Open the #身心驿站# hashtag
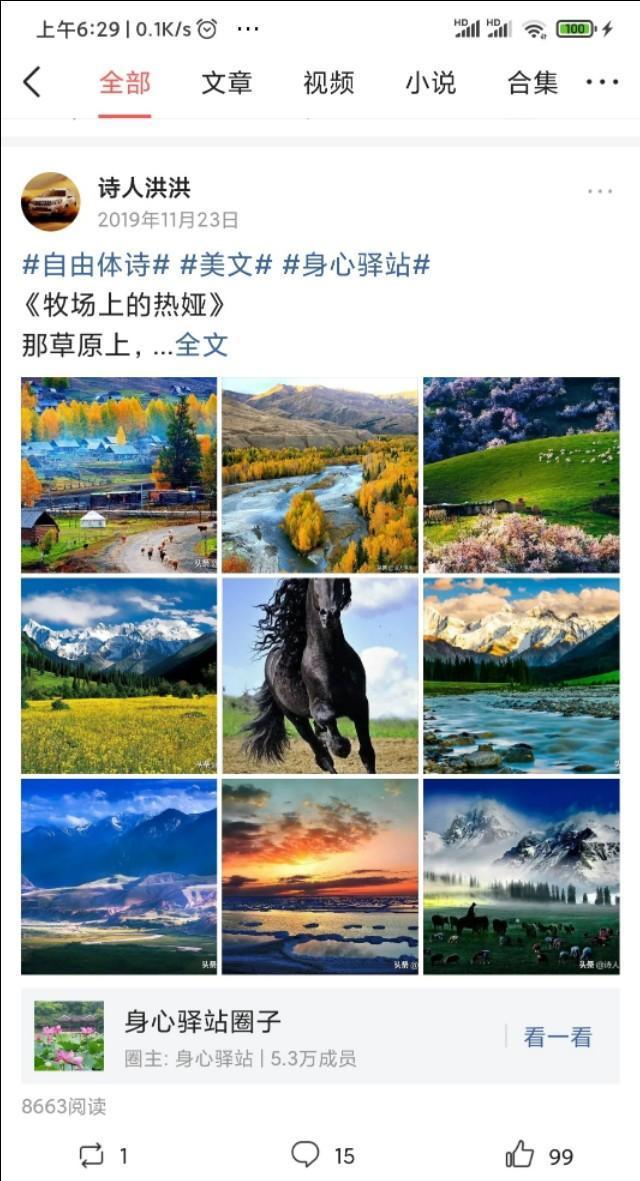Viewport: 640px width, 1181px height. click(356, 265)
